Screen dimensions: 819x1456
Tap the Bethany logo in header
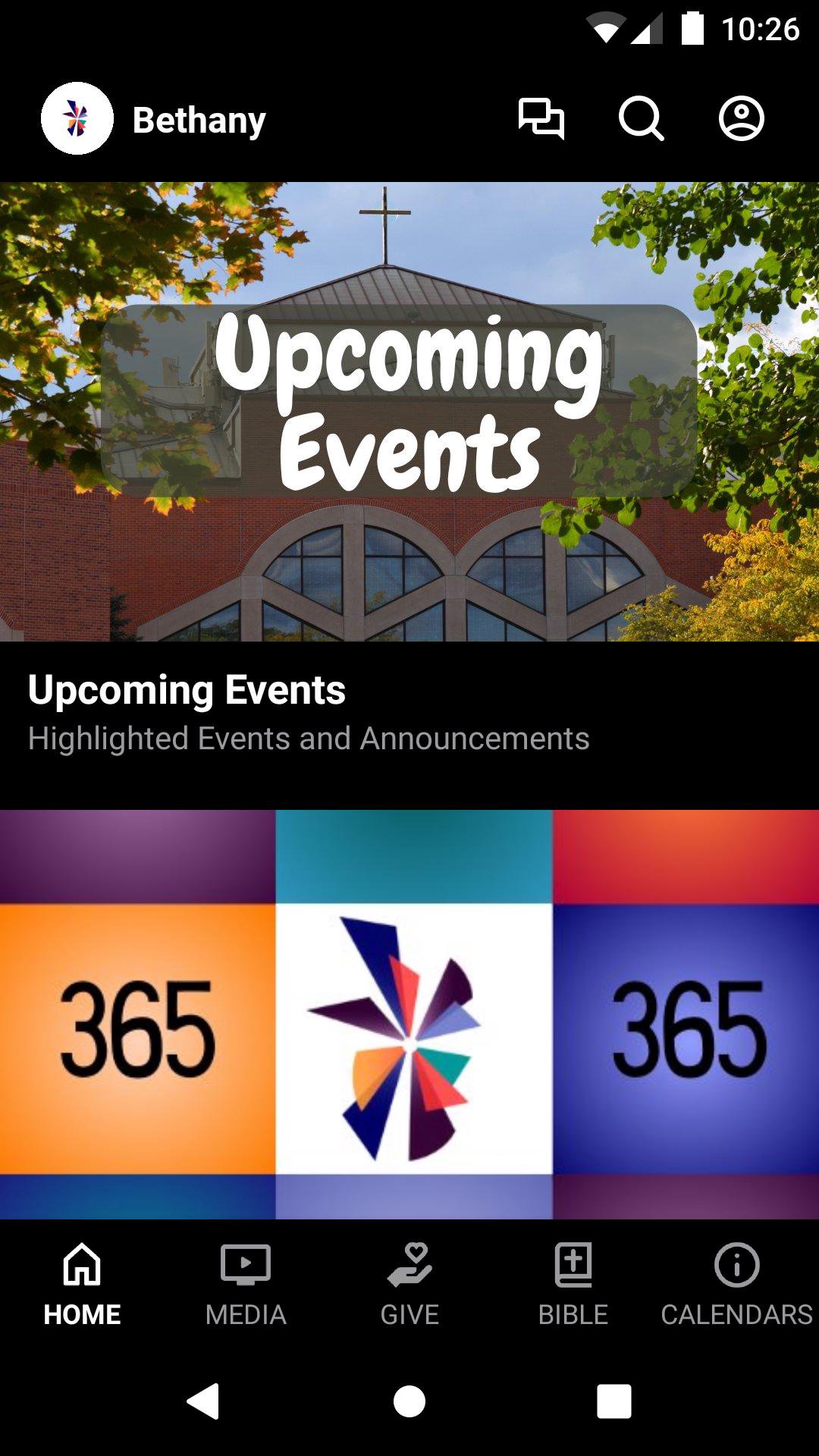point(77,119)
